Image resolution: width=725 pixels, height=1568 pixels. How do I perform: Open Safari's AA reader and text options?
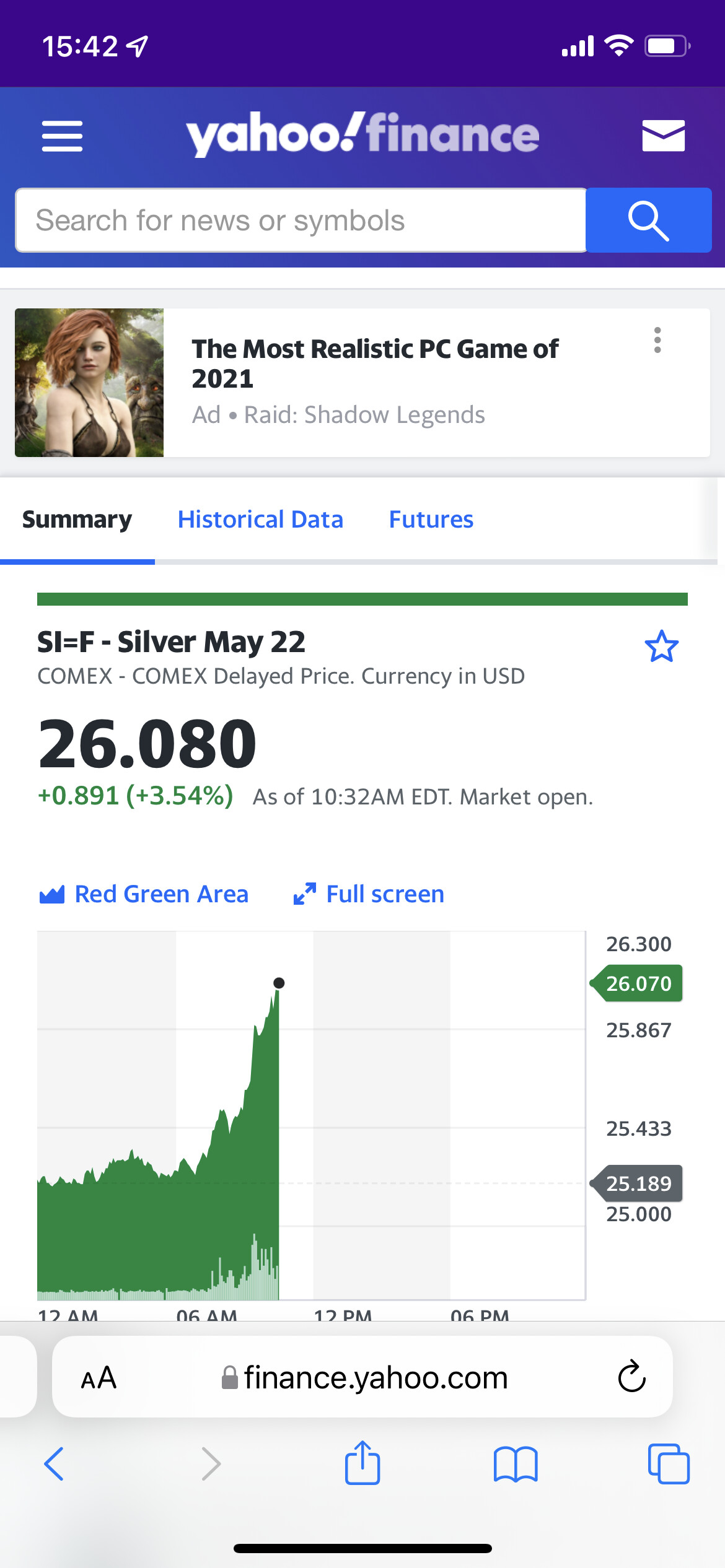pyautogui.click(x=99, y=1378)
